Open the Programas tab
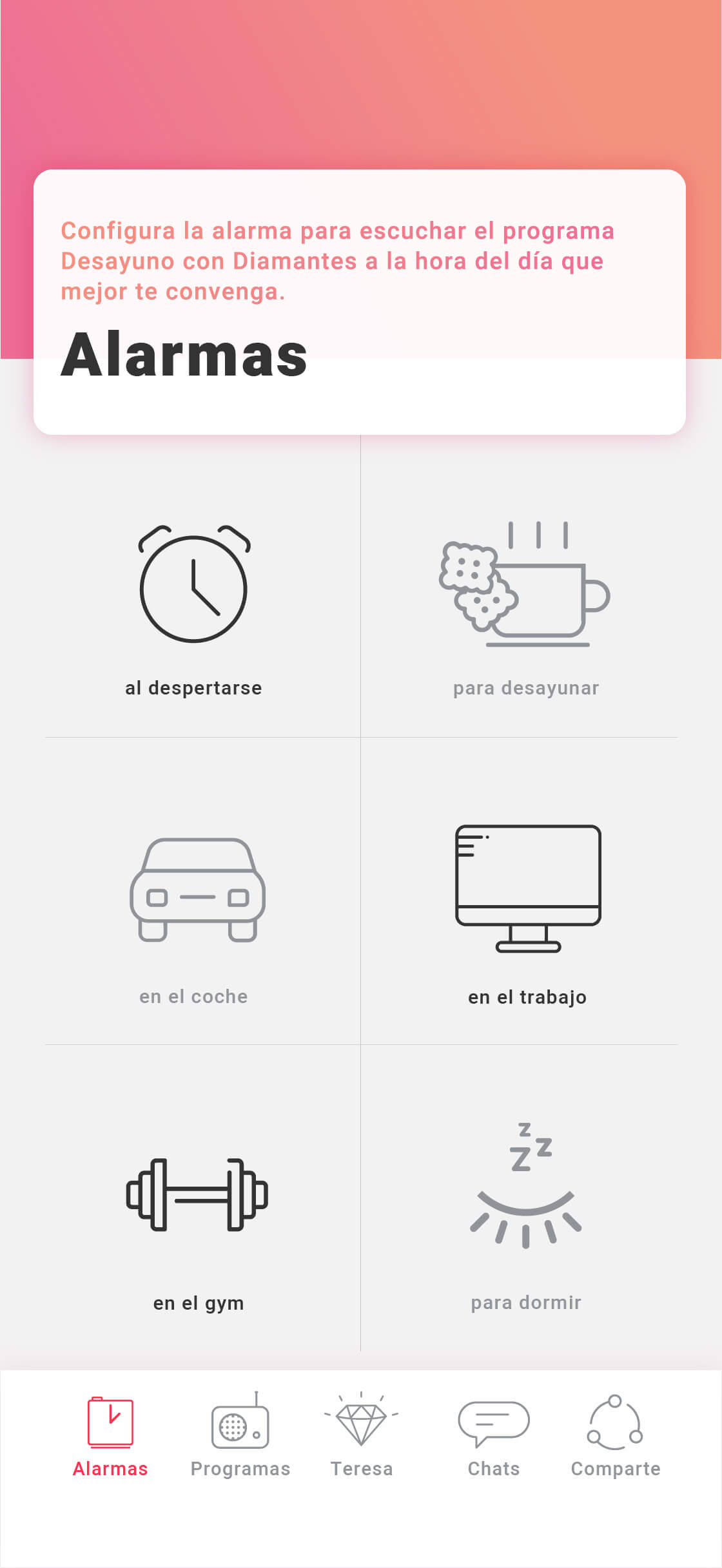 pos(240,1437)
